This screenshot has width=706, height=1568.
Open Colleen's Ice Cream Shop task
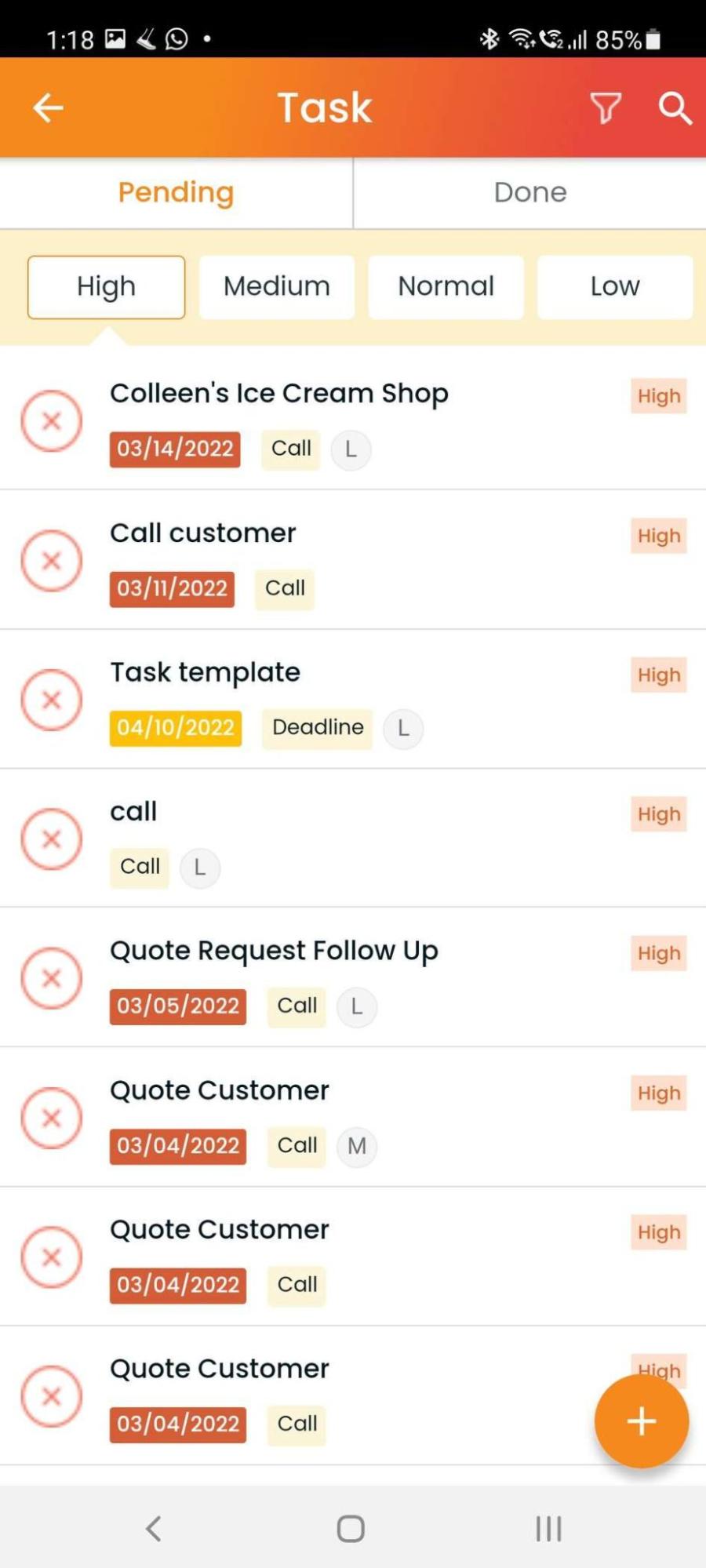(x=353, y=420)
